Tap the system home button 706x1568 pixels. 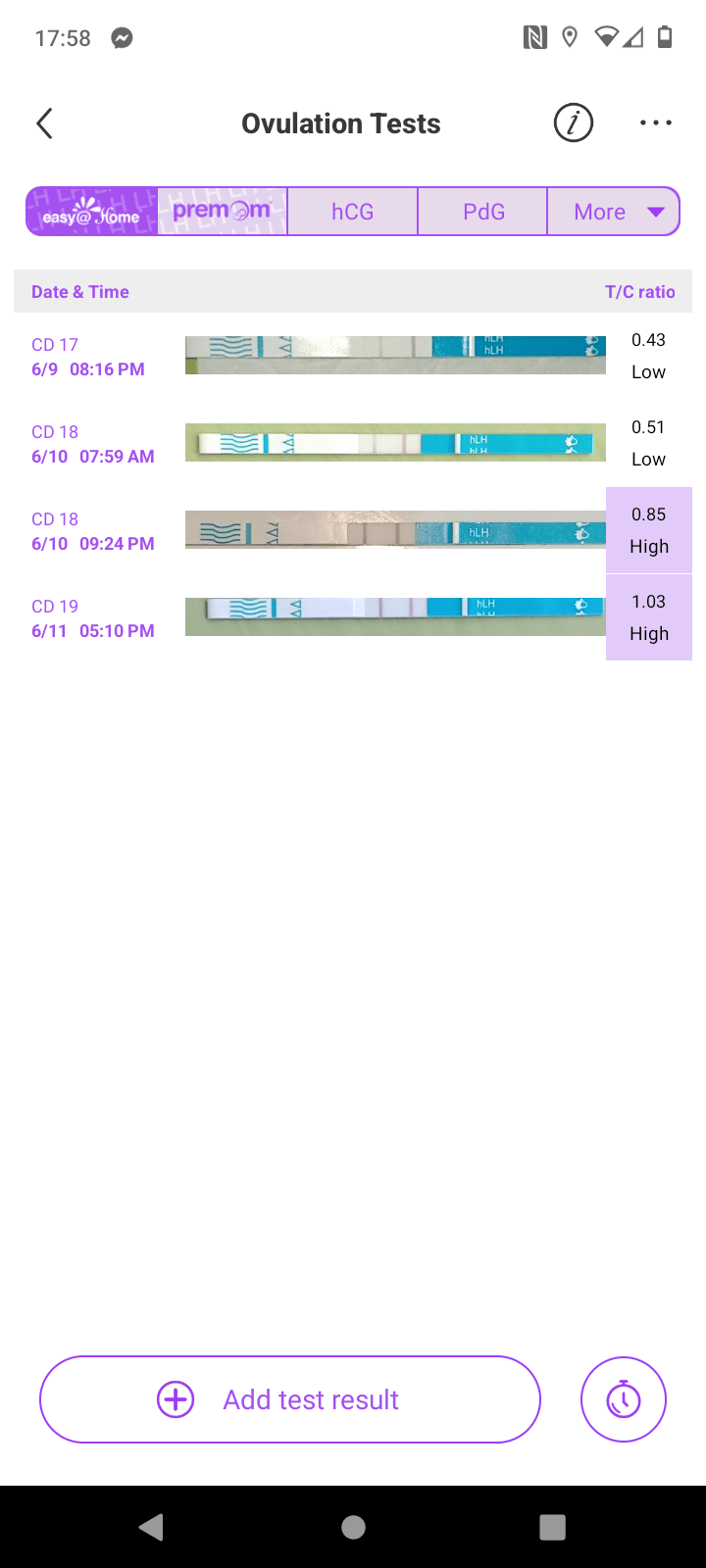click(353, 1527)
